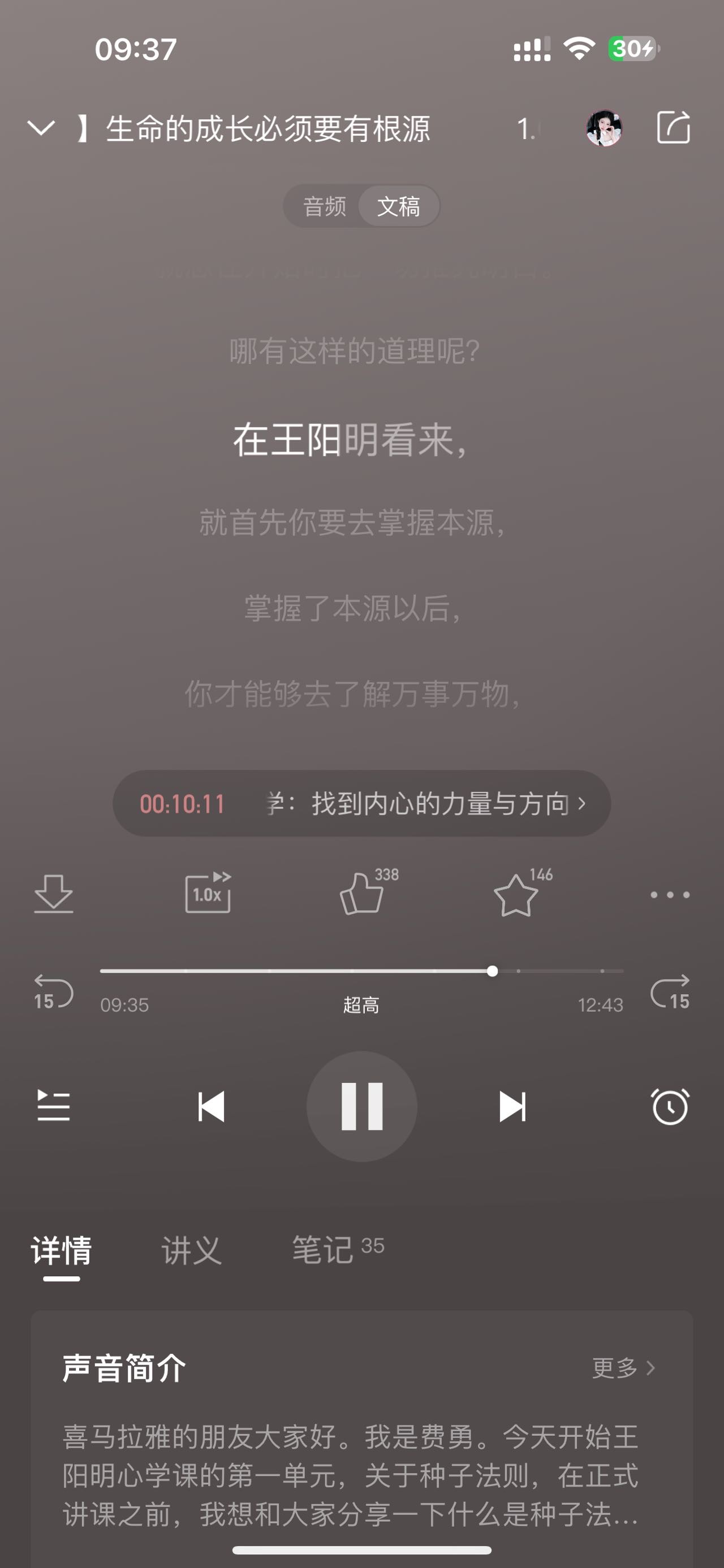This screenshot has height=1568, width=724.
Task: Keep 文稿 transcript mode selected
Action: click(x=400, y=206)
